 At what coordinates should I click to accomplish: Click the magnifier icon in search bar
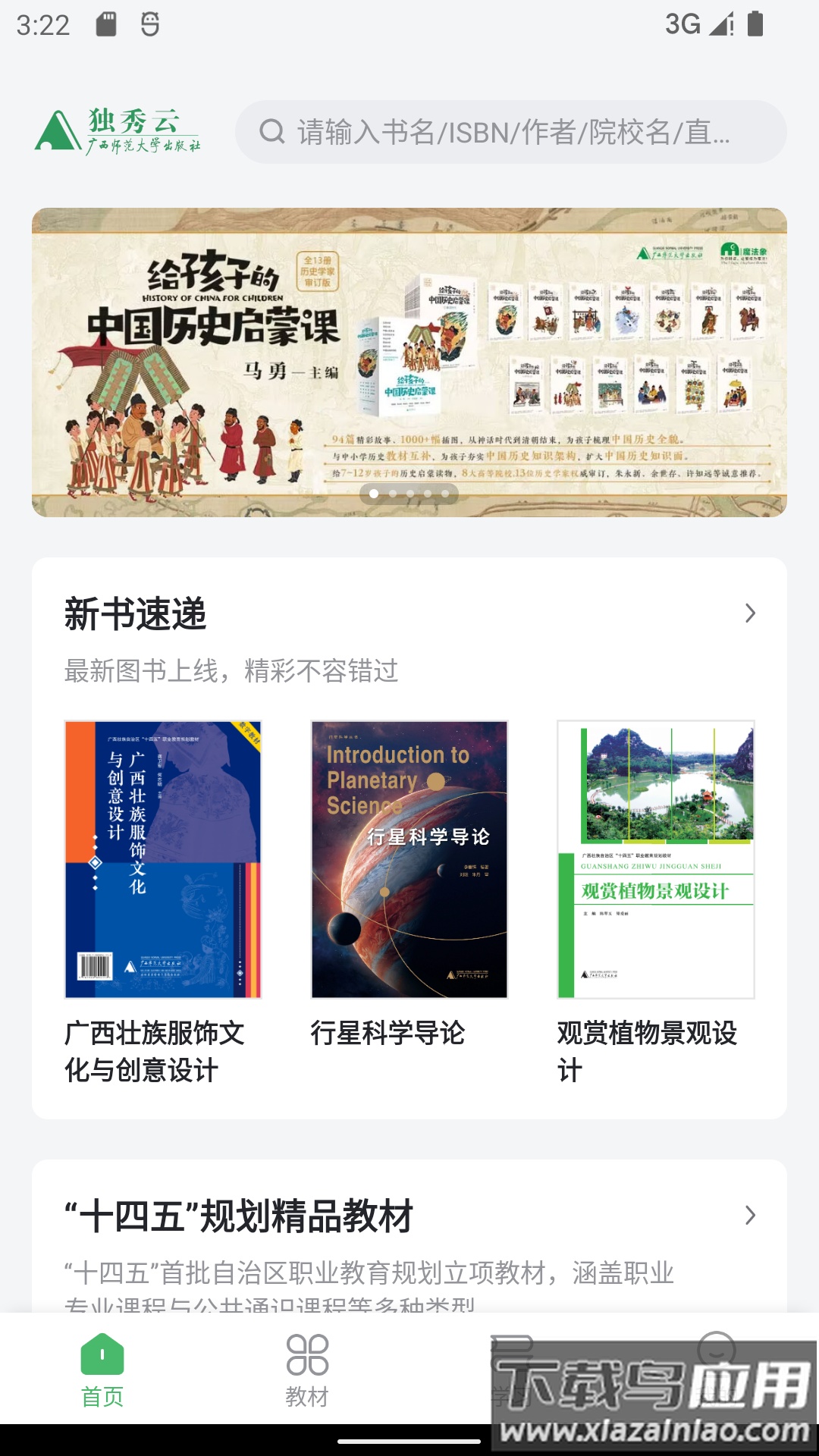coord(271,133)
